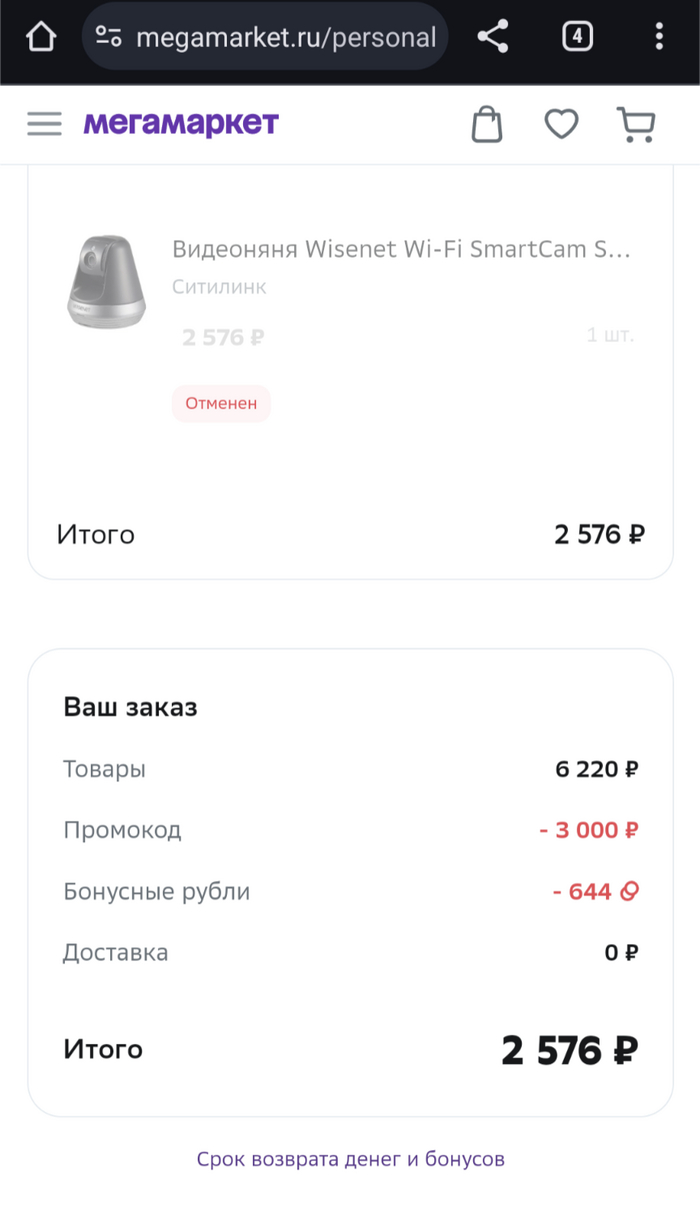The width and height of the screenshot is (700, 1206).
Task: Tap the megamarket.ru address bar
Action: point(266,38)
